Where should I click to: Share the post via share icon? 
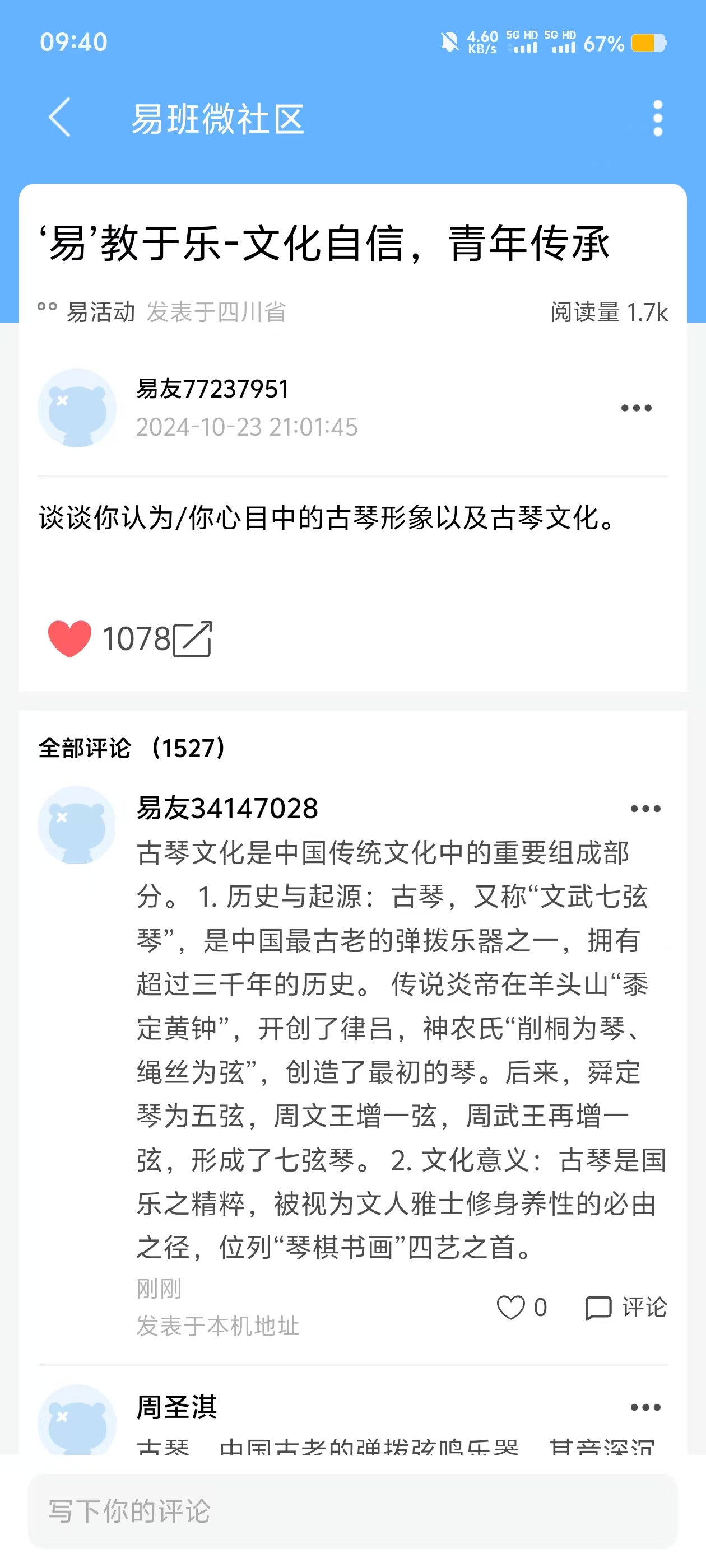tap(193, 639)
